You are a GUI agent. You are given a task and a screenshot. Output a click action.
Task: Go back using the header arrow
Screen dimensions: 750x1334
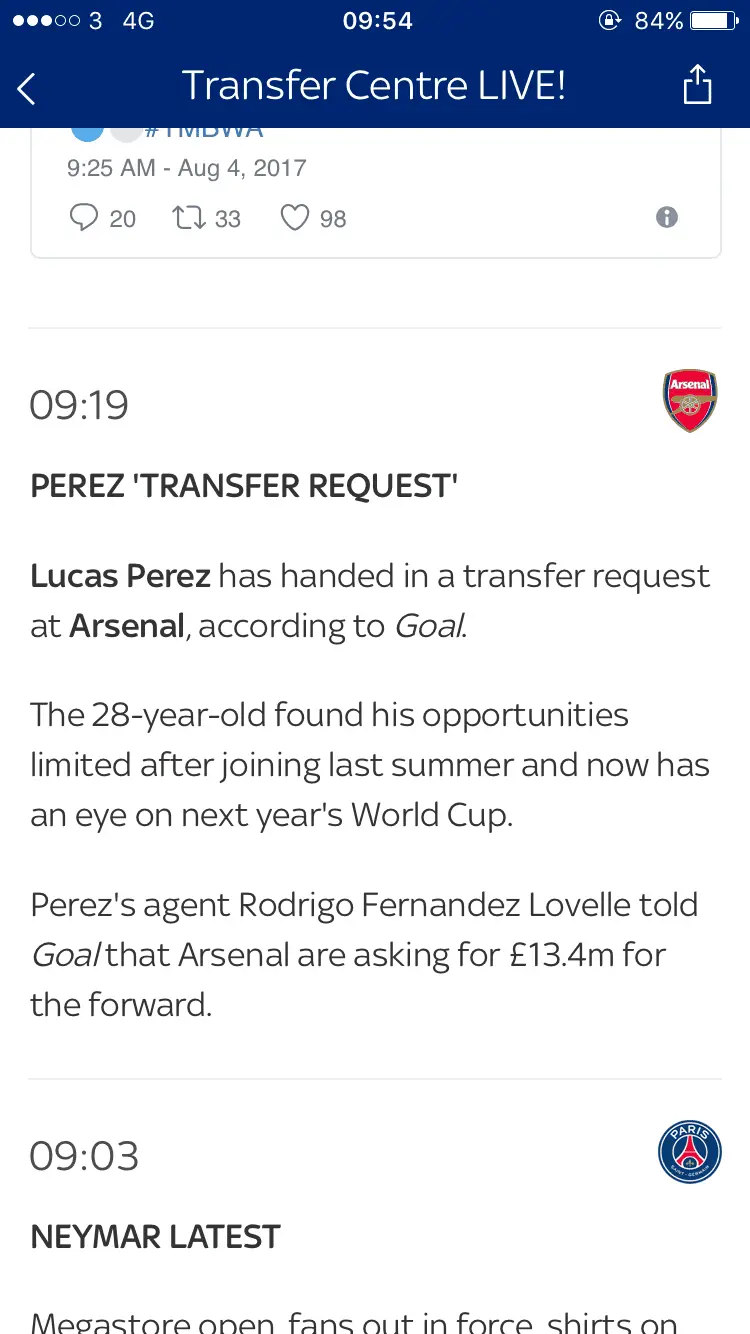[27, 88]
